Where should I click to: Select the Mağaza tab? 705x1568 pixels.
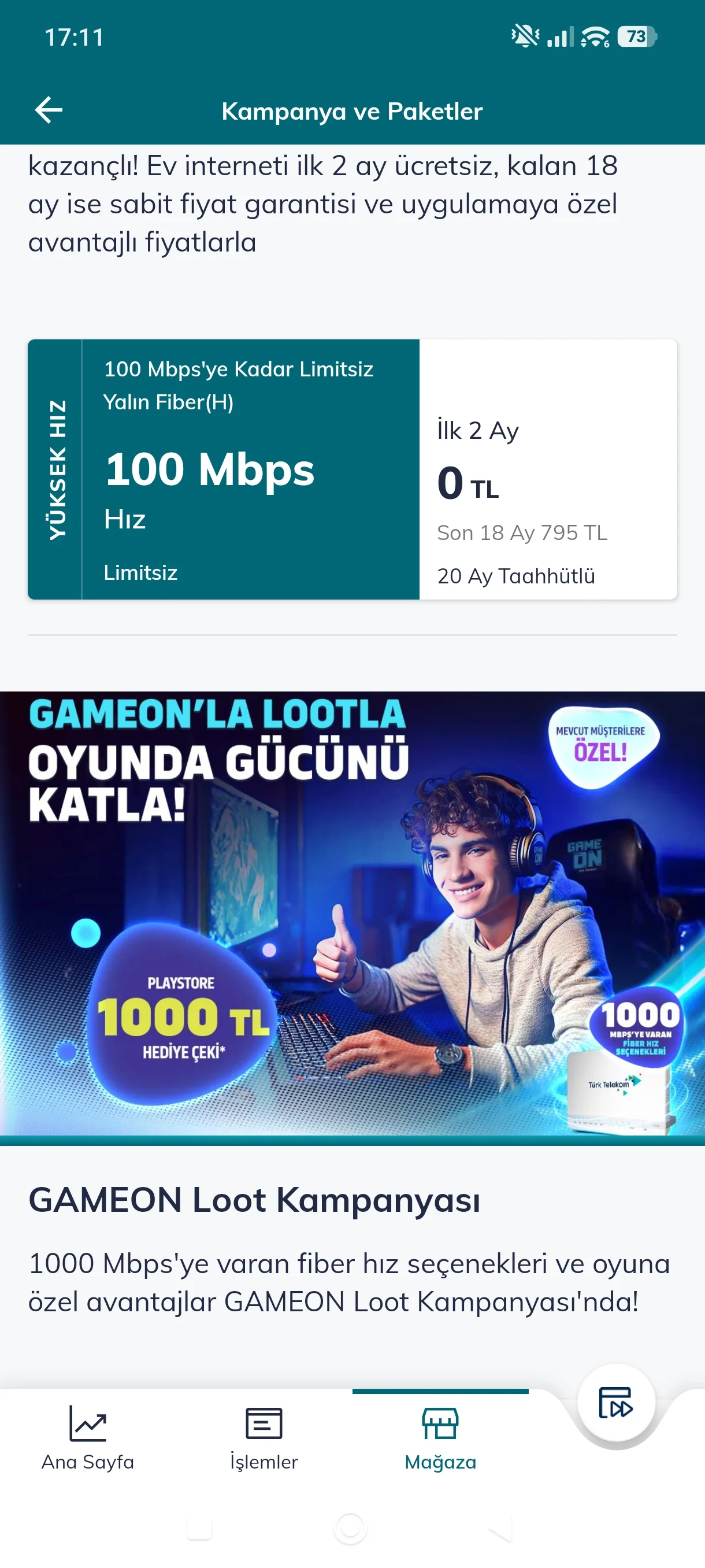tap(440, 1438)
